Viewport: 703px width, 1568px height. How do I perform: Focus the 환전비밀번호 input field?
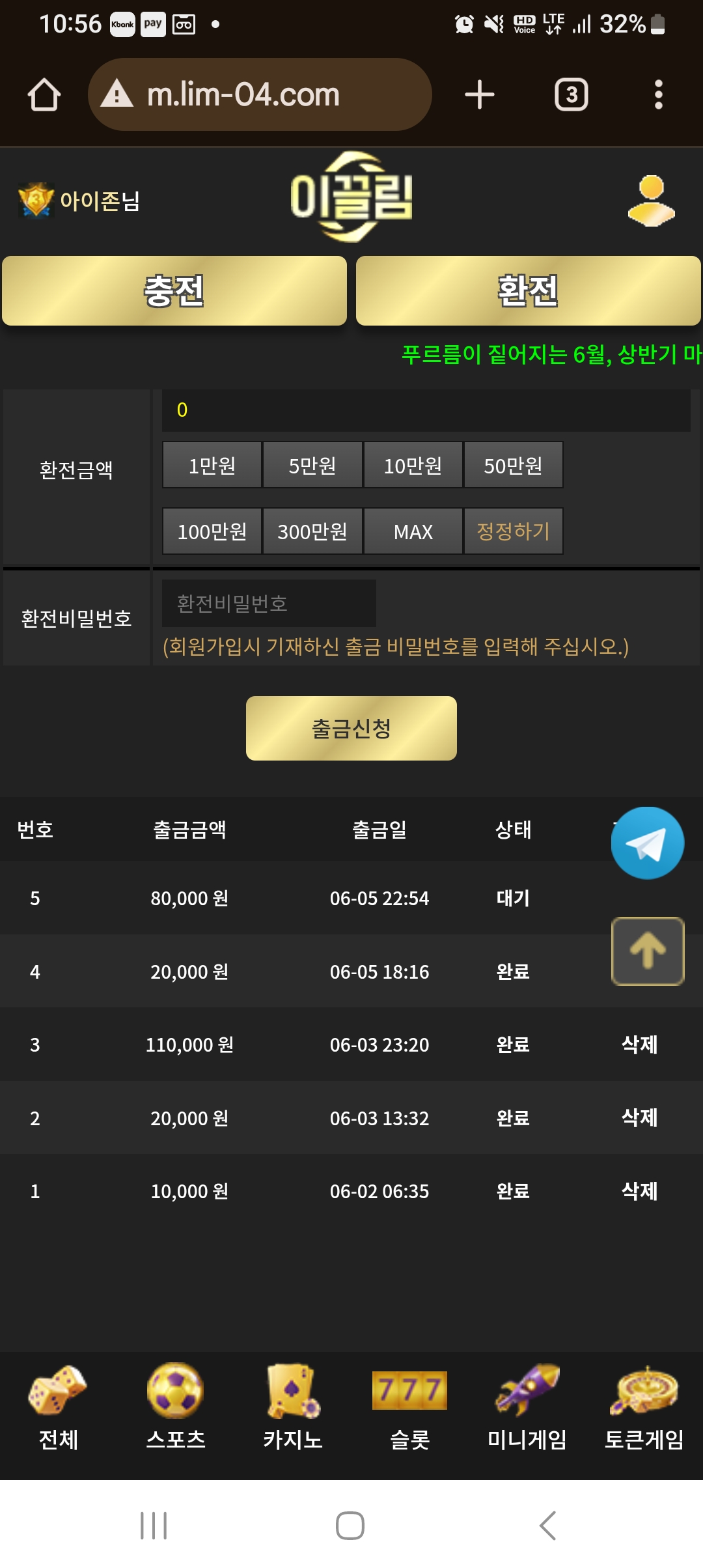269,604
